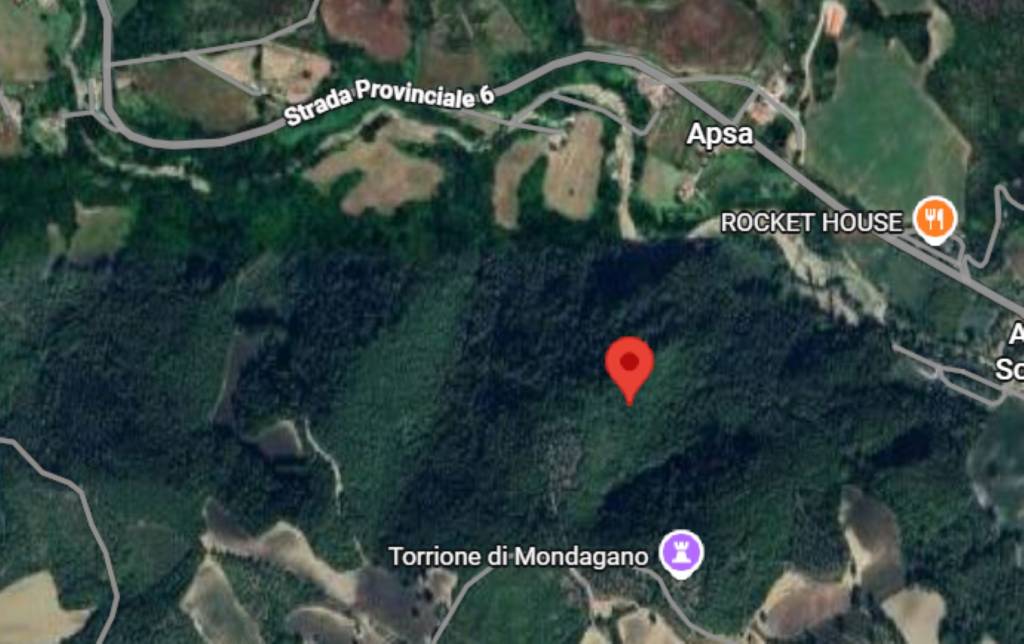Open the ROCKET HOUSE restaurant marker
Image resolution: width=1024 pixels, height=644 pixels.
[935, 219]
